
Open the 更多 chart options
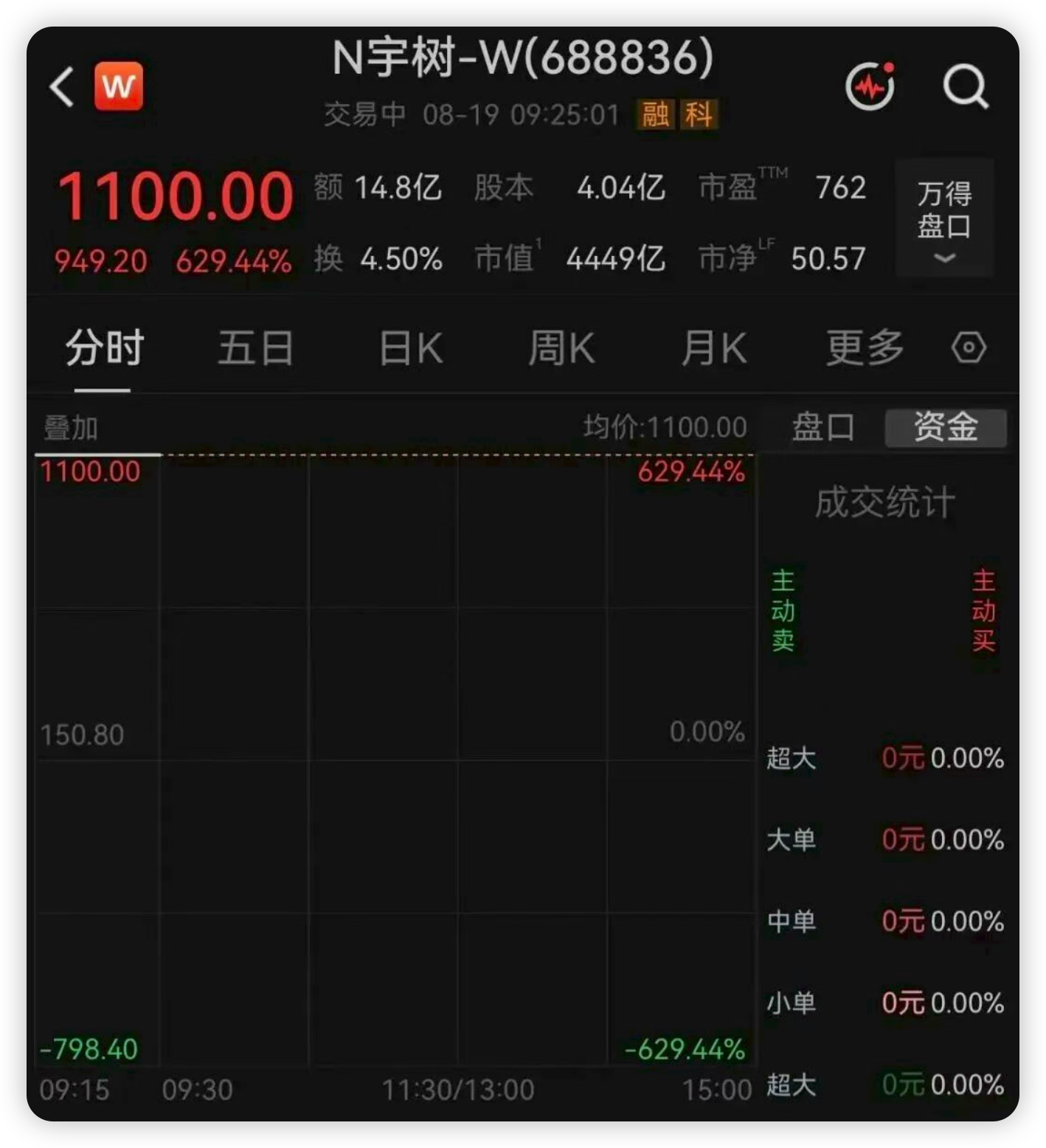(865, 348)
